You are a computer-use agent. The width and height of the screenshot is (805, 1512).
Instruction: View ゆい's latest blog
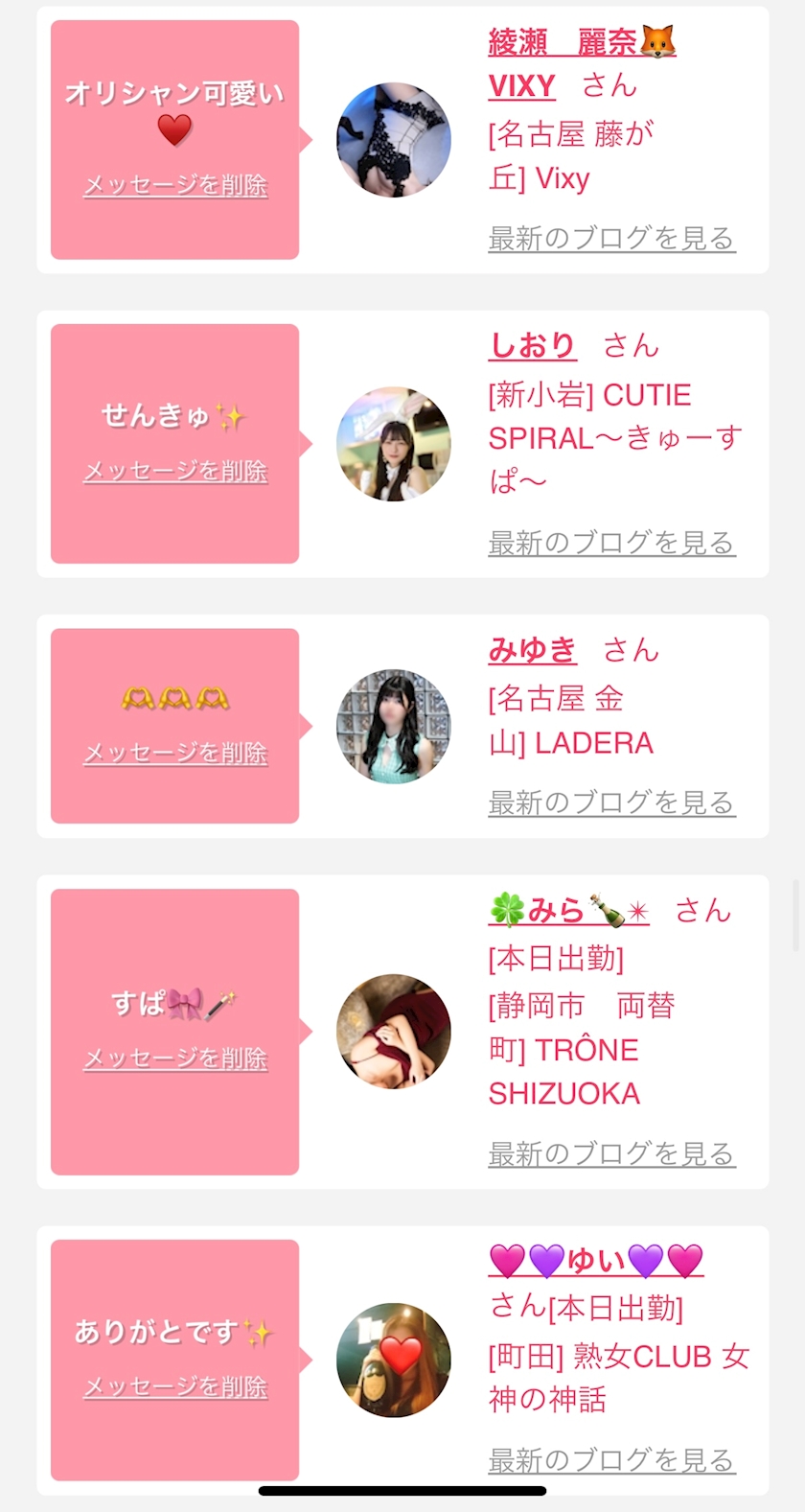610,1460
